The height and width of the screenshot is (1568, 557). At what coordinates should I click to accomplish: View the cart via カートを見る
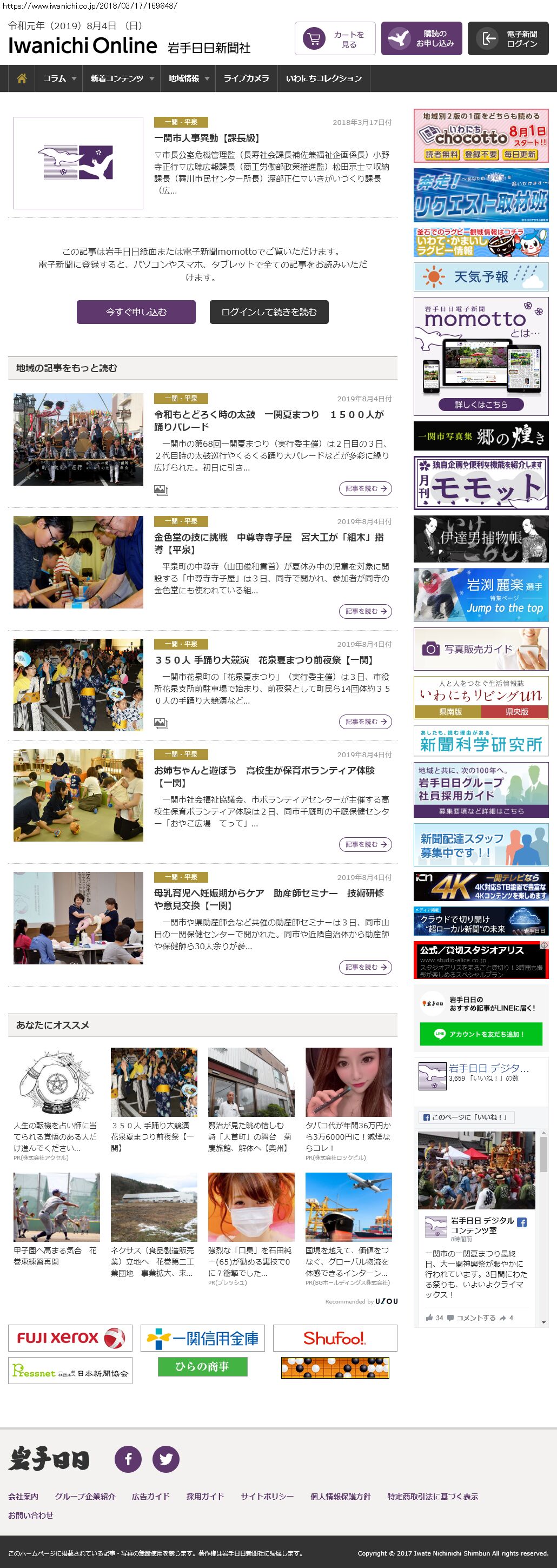click(335, 39)
